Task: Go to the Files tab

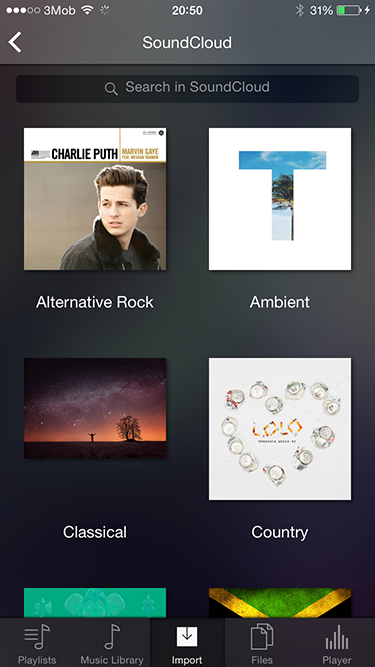Action: click(x=262, y=643)
